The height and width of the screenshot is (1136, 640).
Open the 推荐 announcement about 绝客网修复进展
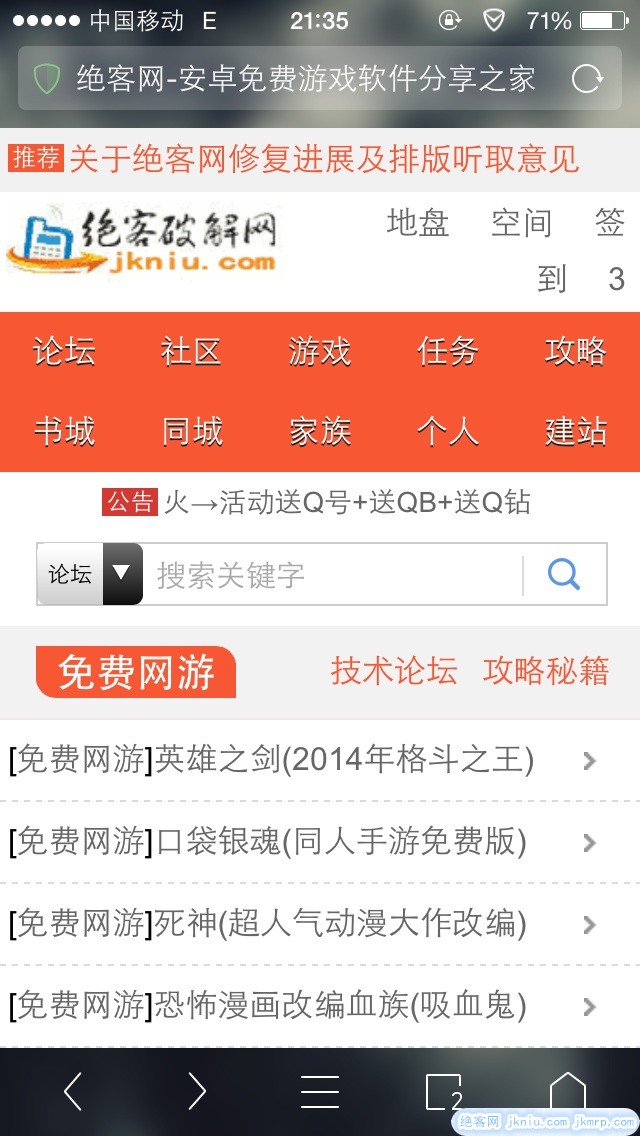click(322, 158)
